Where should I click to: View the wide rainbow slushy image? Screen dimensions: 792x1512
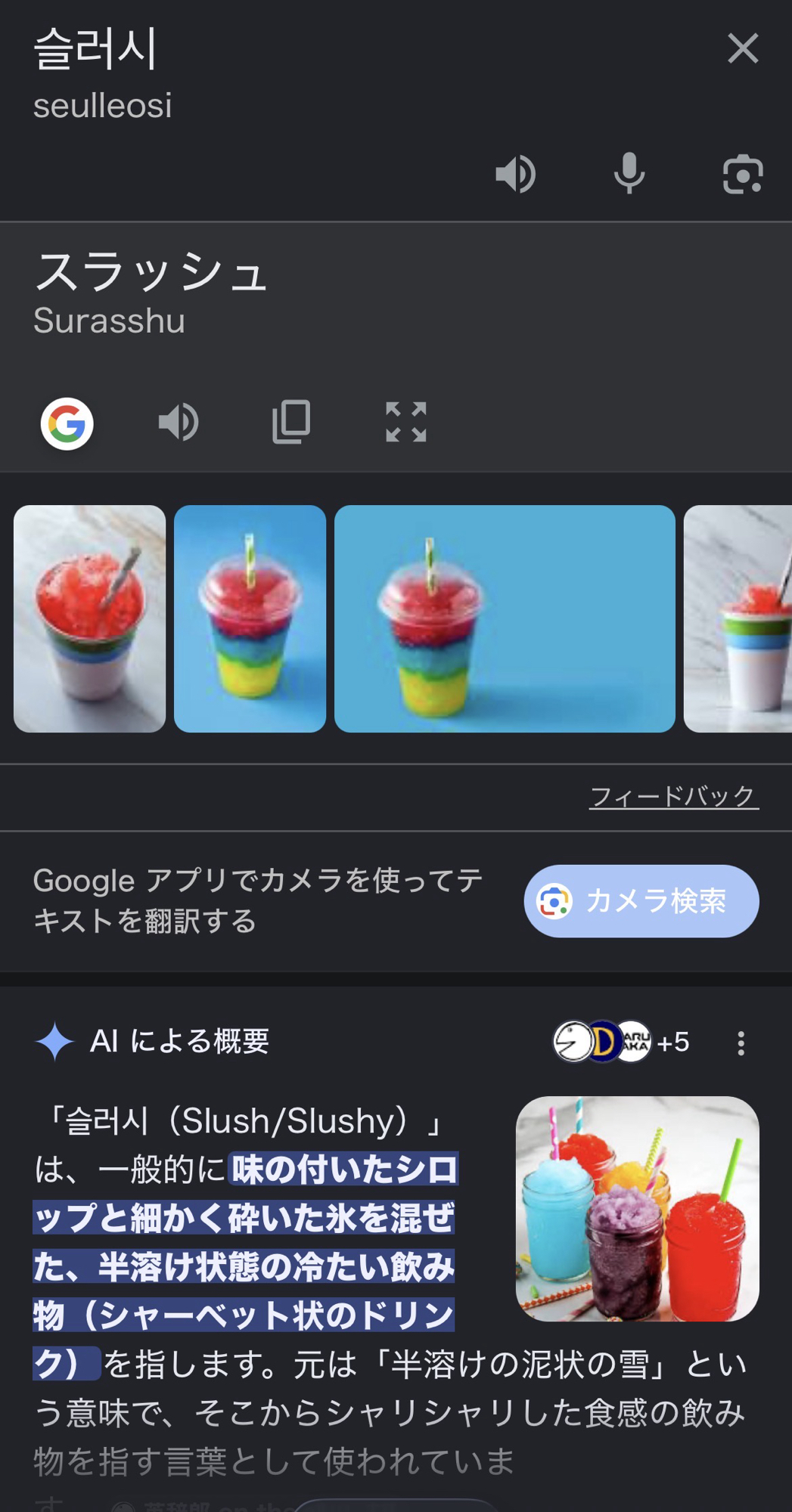point(505,618)
